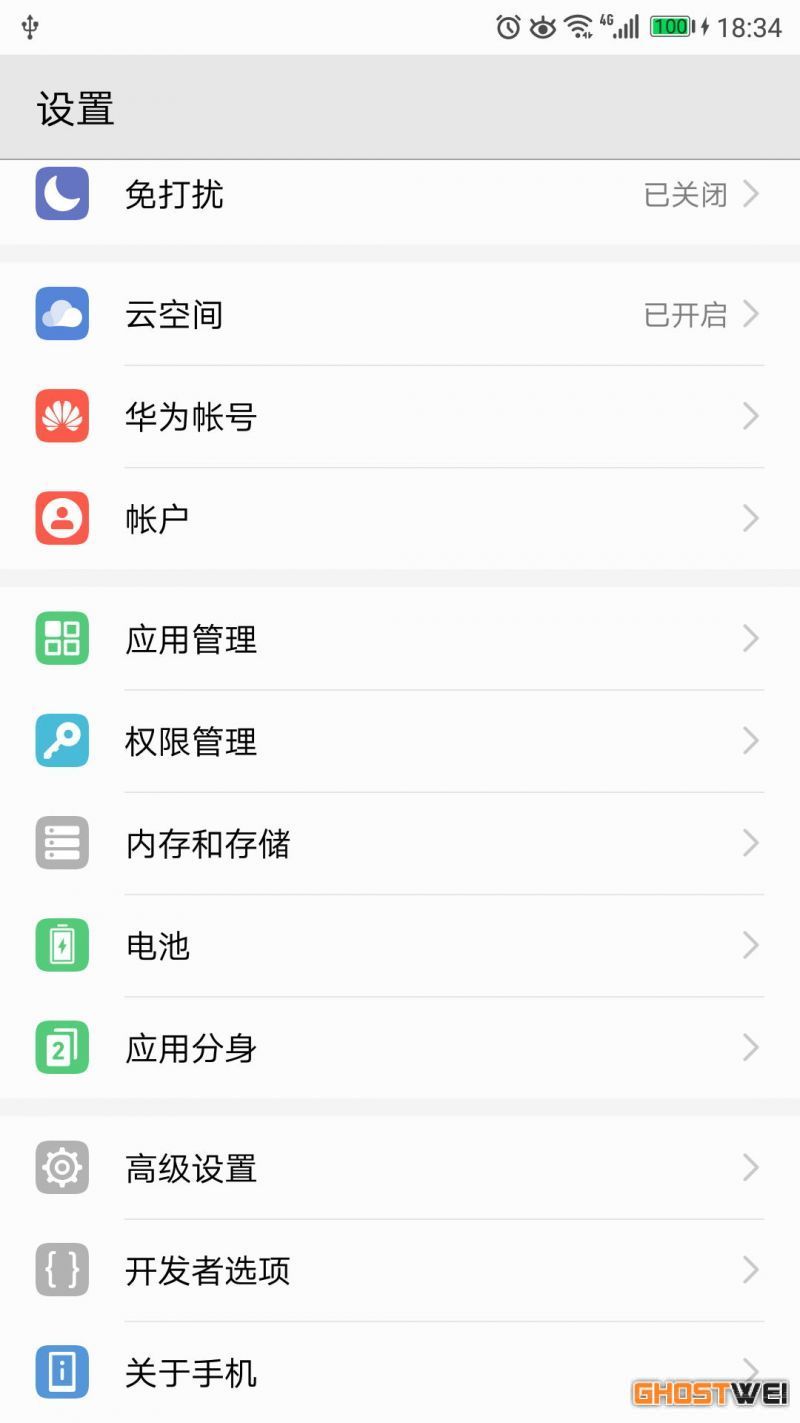Click the 帐户 contact icon

(61, 517)
